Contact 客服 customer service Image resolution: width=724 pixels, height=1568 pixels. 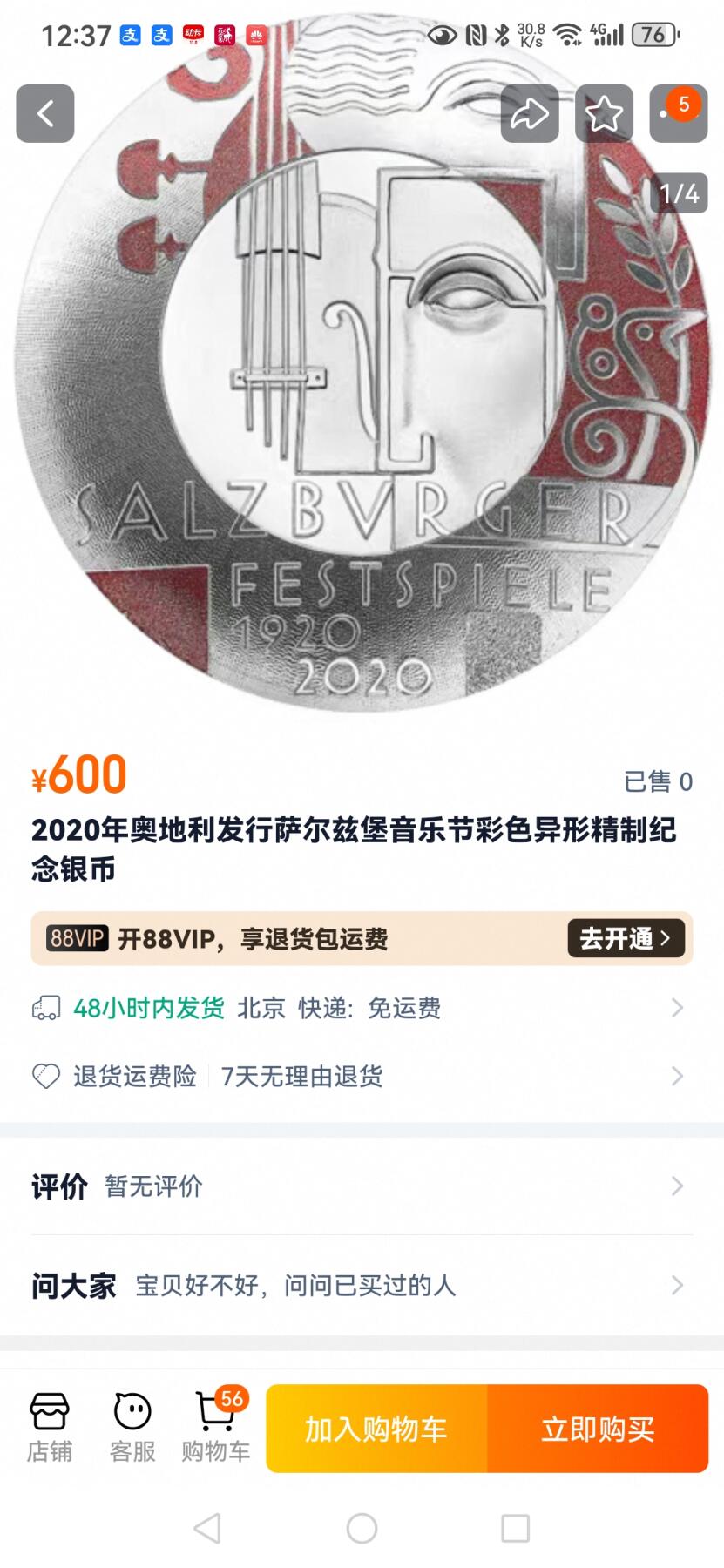point(132,1429)
